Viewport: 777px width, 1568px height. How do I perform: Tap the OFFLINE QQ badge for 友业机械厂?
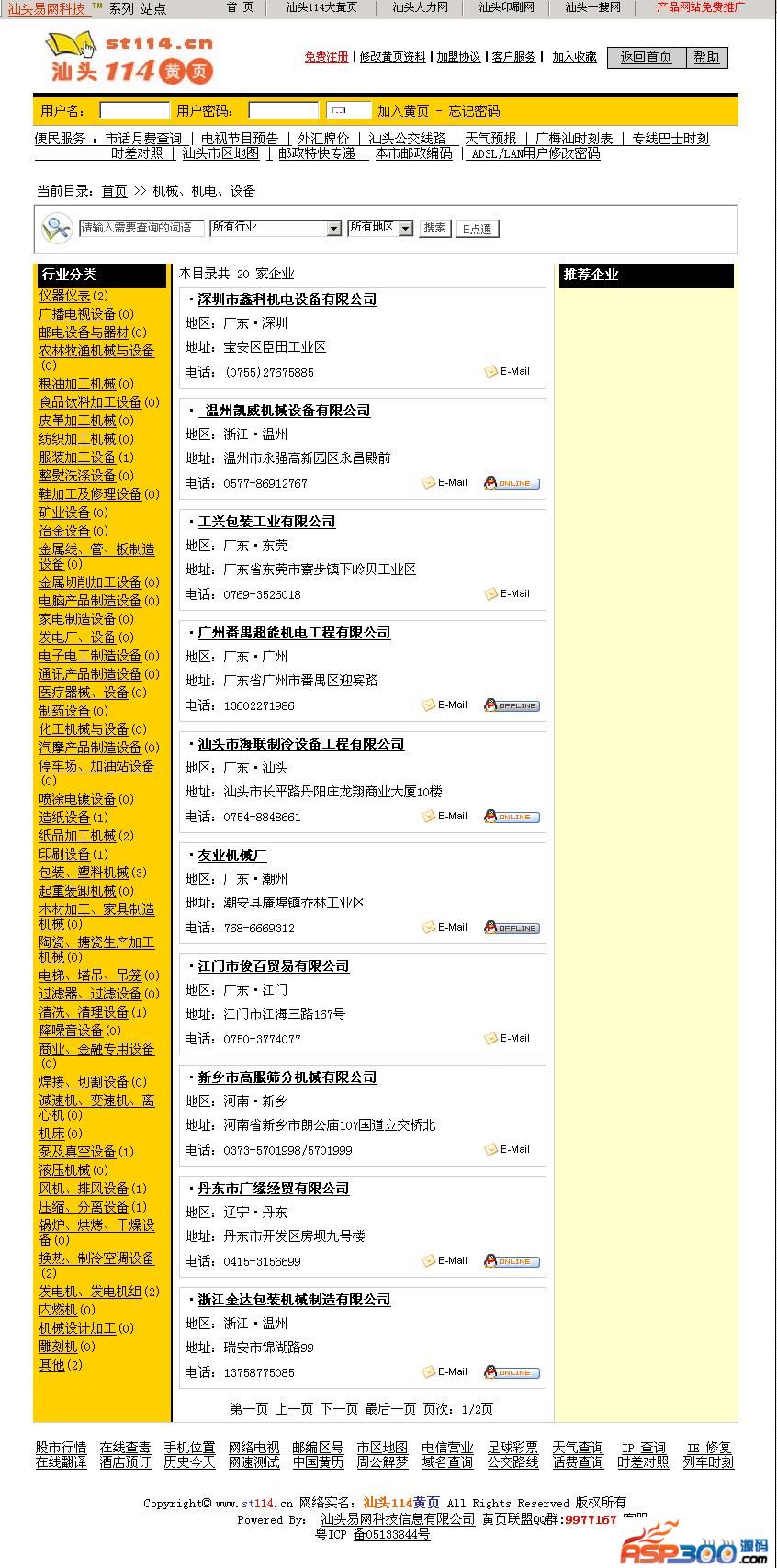pyautogui.click(x=512, y=928)
